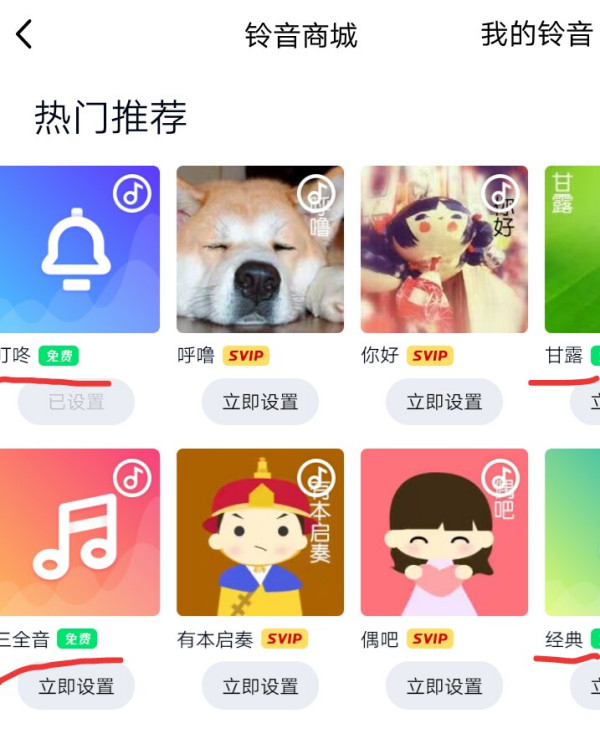This screenshot has width=600, height=739.
Task: Open the 你好 doll ringtone tile
Action: pos(444,249)
